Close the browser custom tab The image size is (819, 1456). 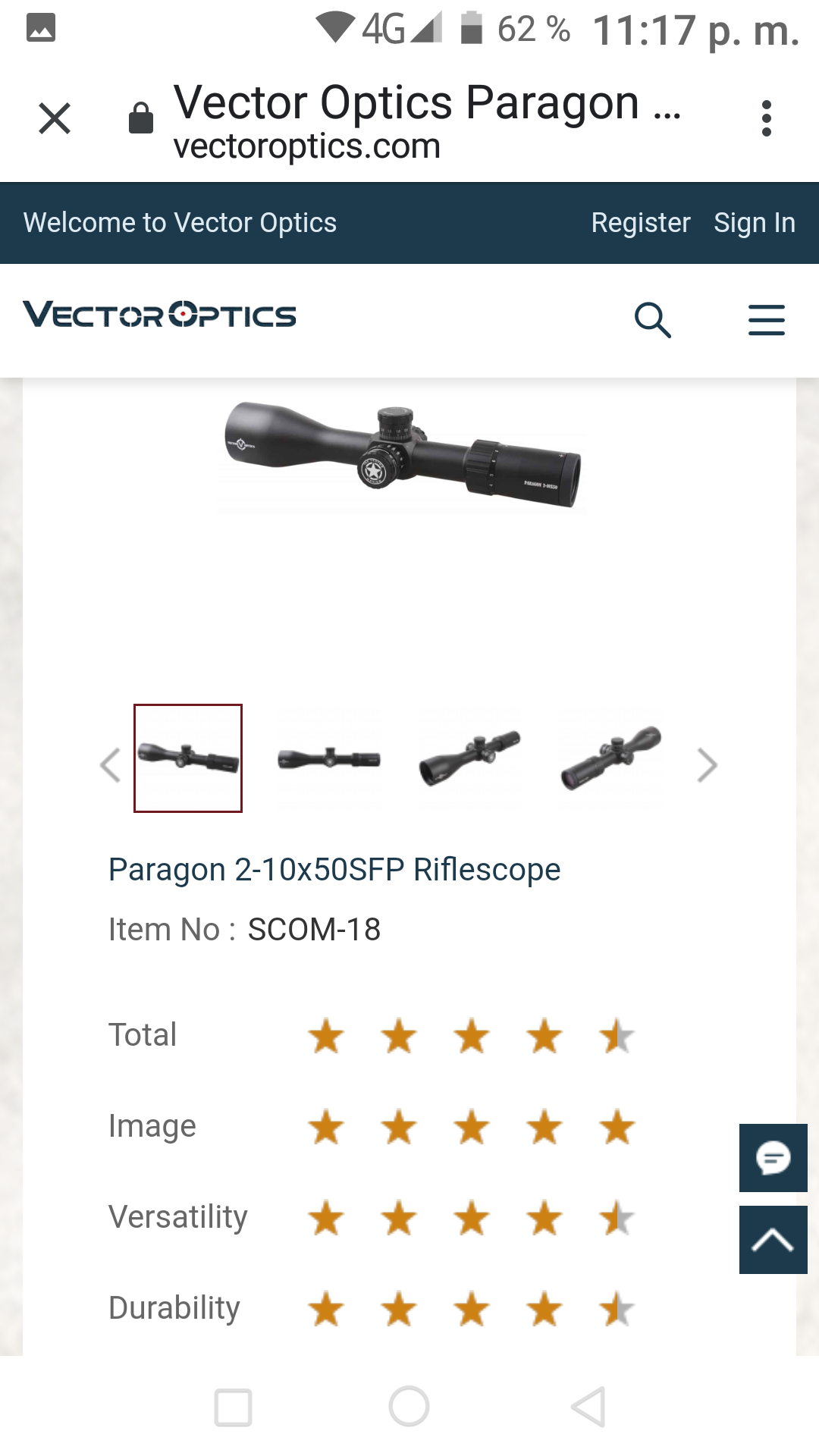click(55, 118)
